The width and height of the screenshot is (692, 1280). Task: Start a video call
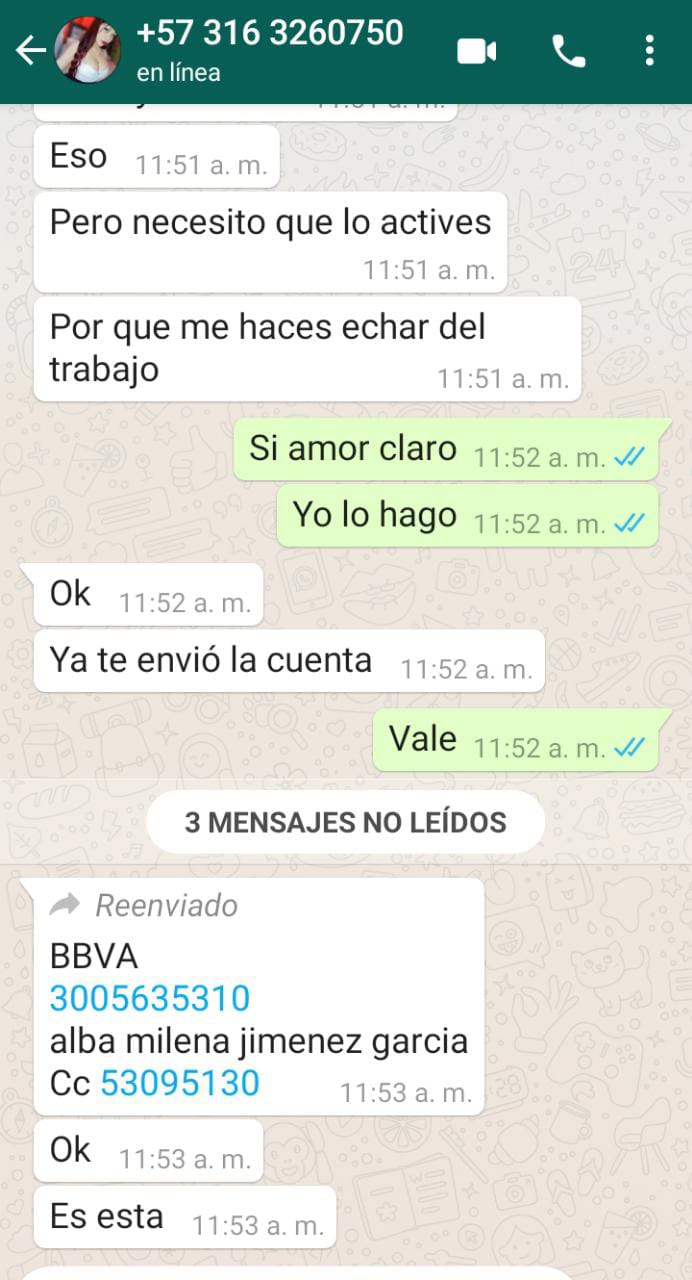477,51
